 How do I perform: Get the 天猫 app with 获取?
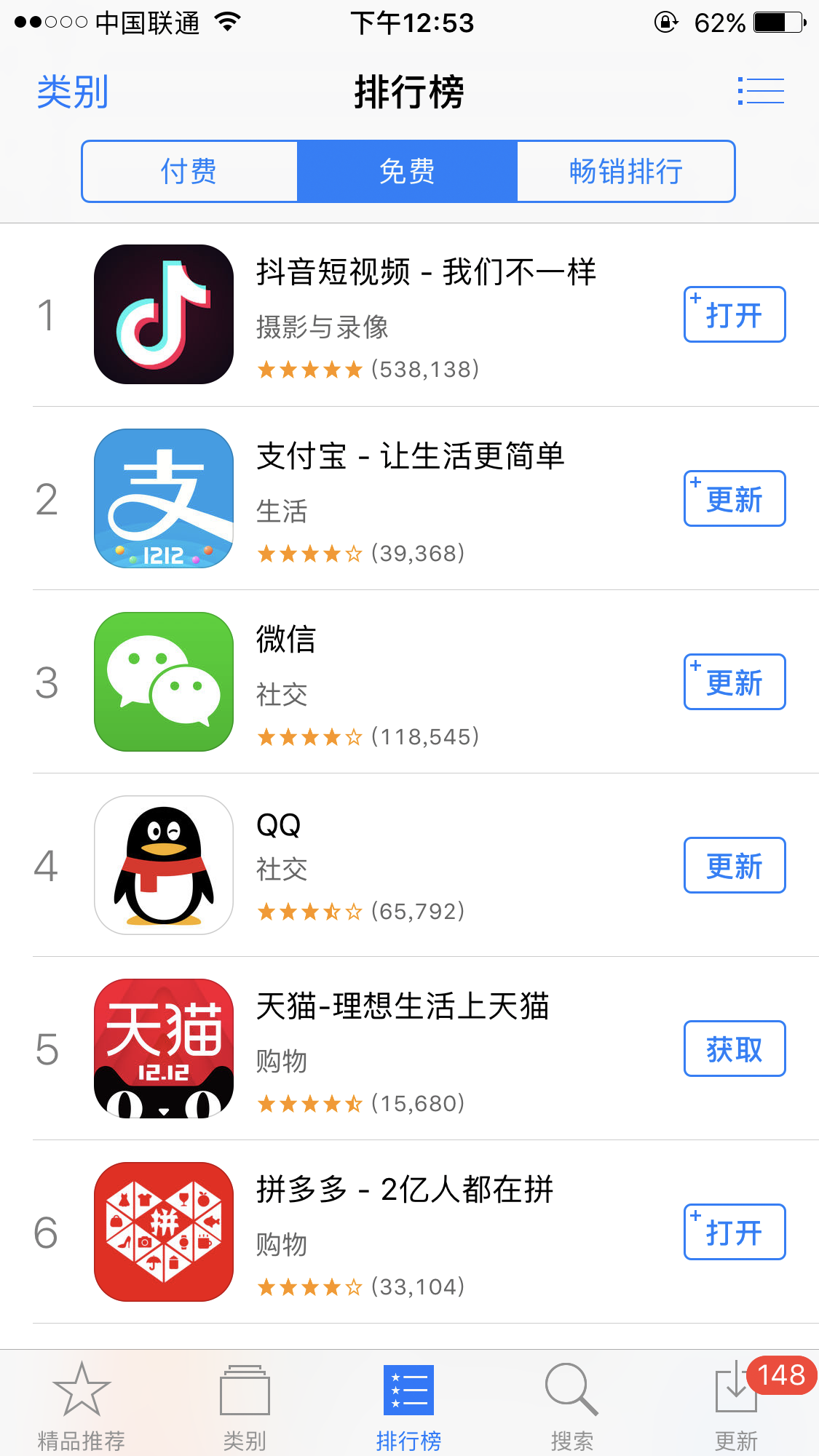(x=734, y=1049)
